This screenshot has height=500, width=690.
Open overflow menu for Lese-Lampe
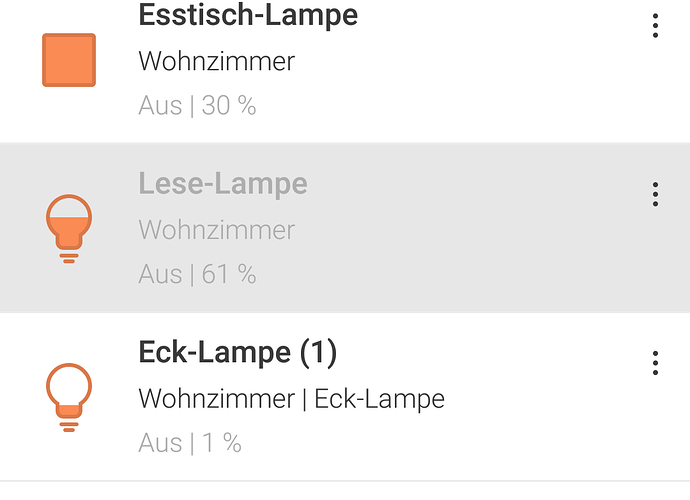[655, 194]
